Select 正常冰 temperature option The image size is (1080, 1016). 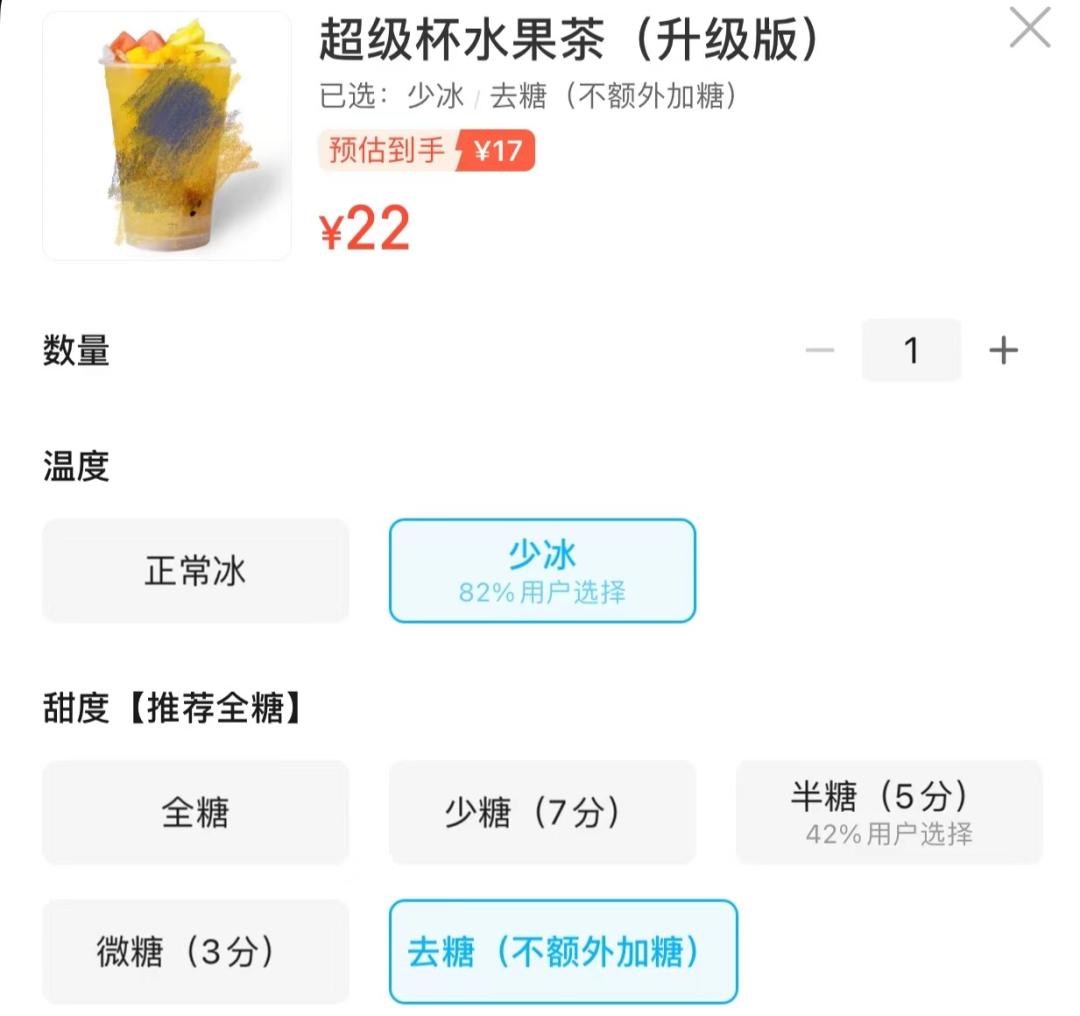(x=195, y=571)
